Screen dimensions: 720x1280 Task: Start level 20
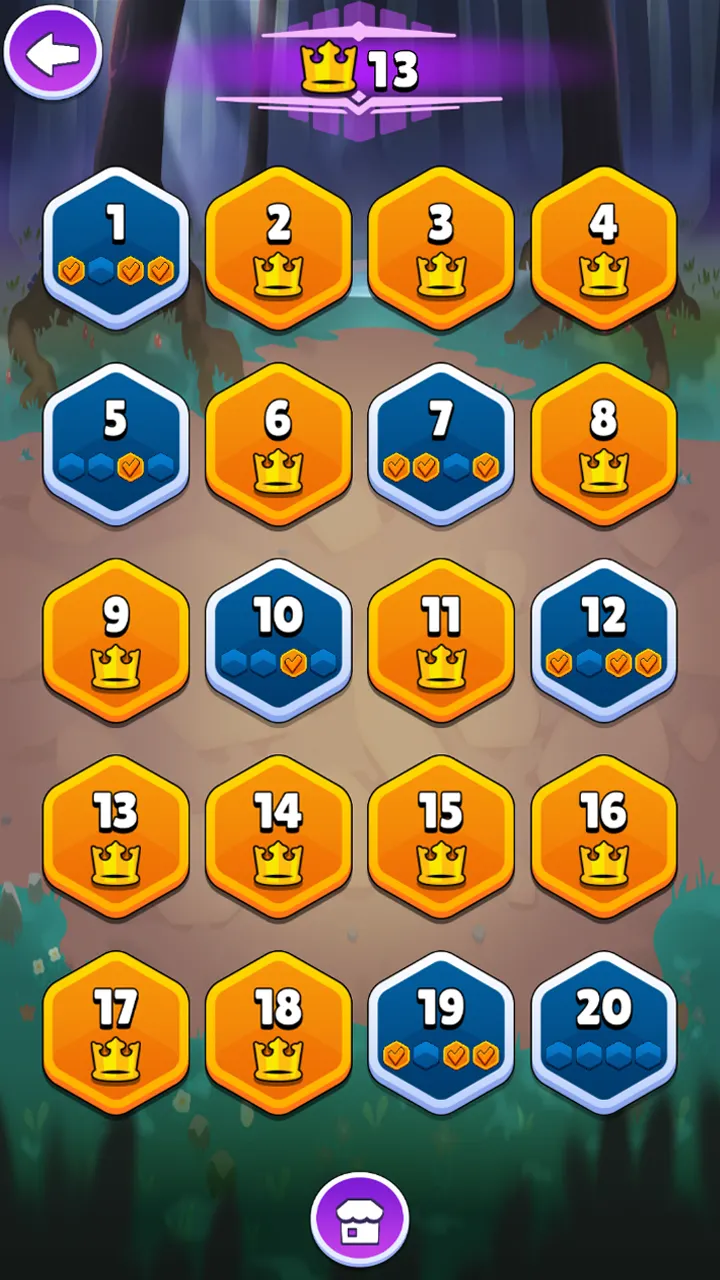coord(604,1032)
